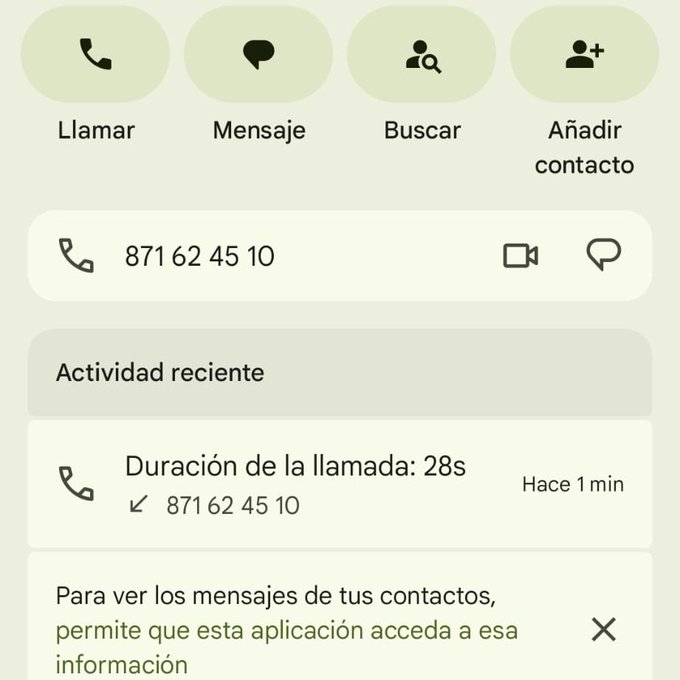Open Mensaje to text this number
680x680 pixels.
[x=259, y=55]
